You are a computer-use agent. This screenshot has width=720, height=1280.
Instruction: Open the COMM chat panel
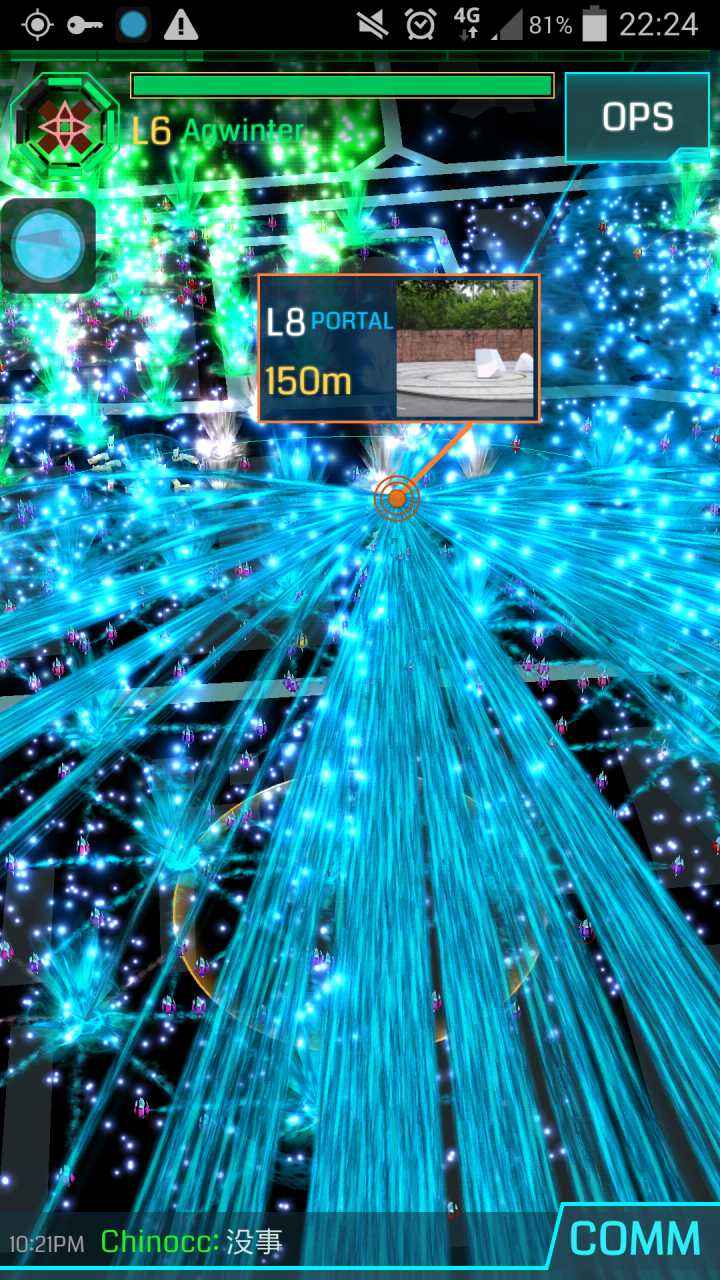pyautogui.click(x=635, y=1240)
